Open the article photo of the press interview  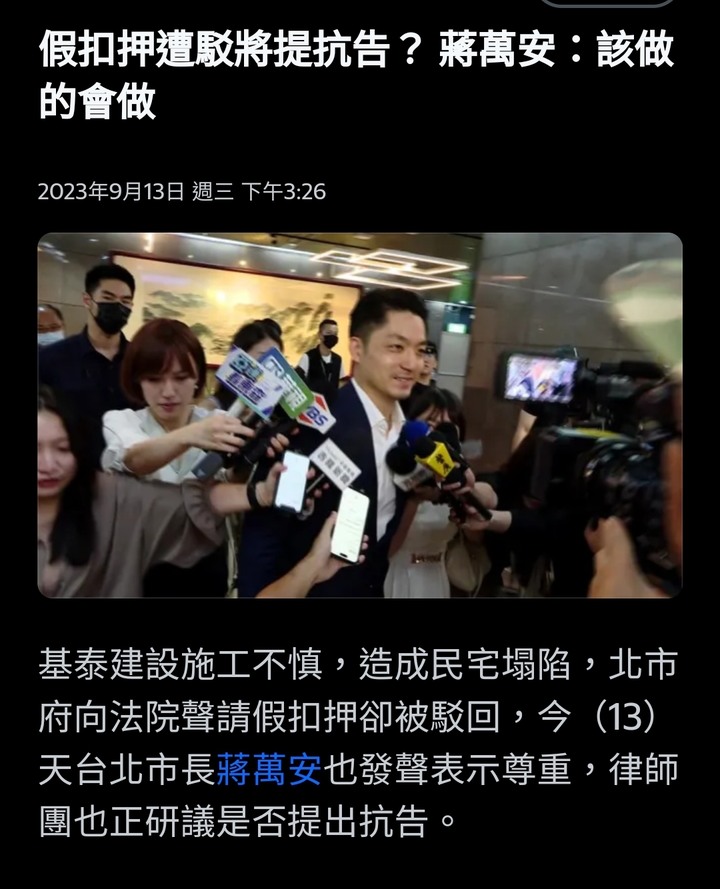(x=360, y=415)
